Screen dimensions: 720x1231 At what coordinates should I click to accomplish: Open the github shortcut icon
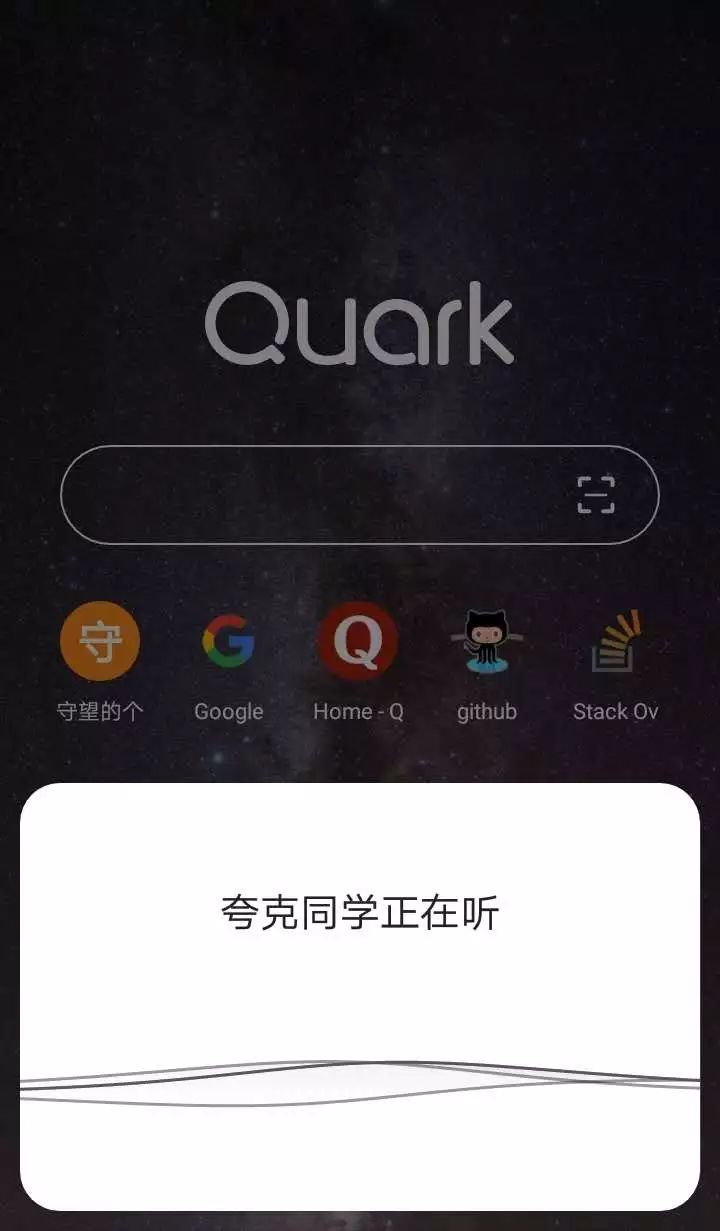pyautogui.click(x=487, y=641)
